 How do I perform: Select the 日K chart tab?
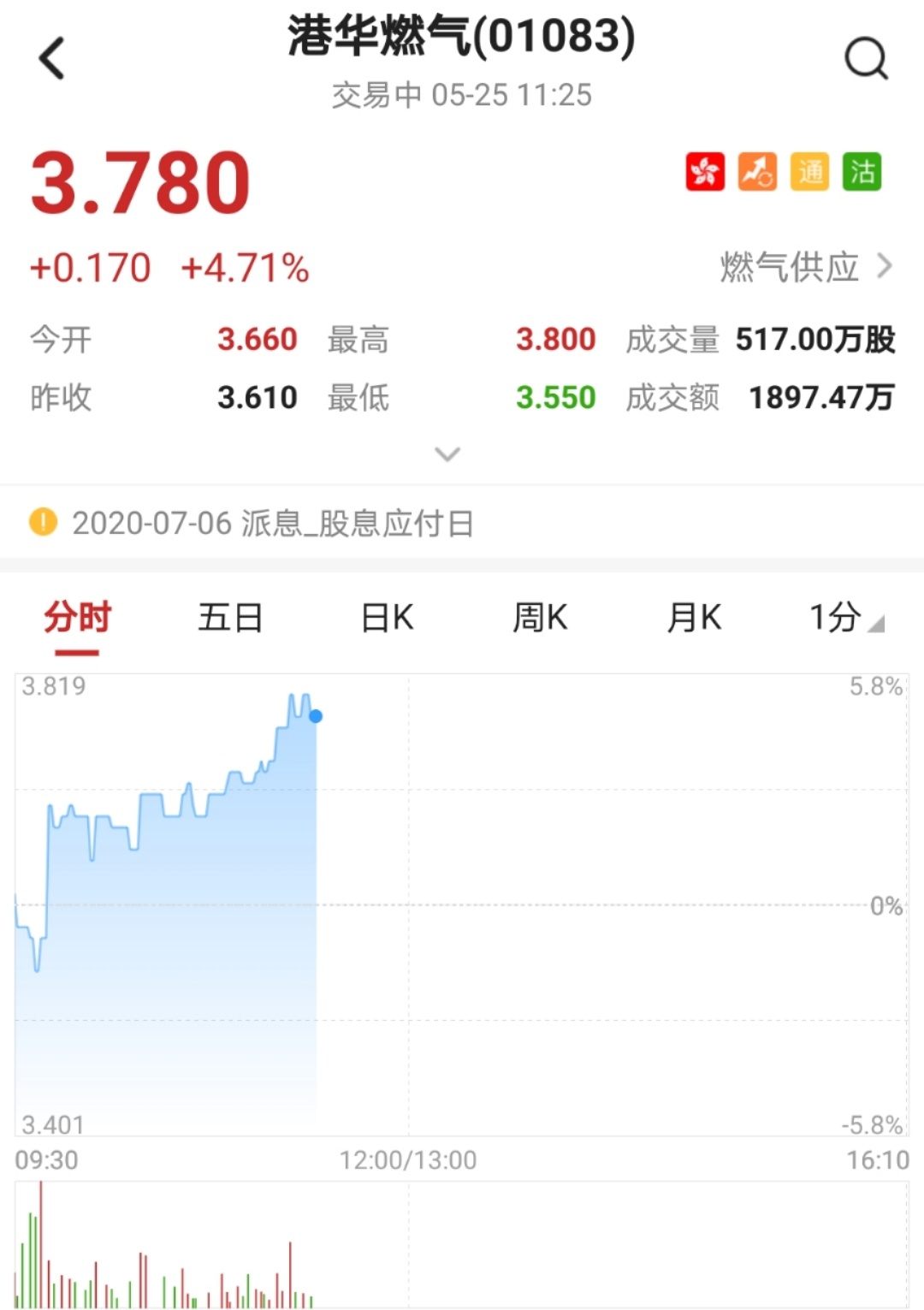[x=387, y=618]
